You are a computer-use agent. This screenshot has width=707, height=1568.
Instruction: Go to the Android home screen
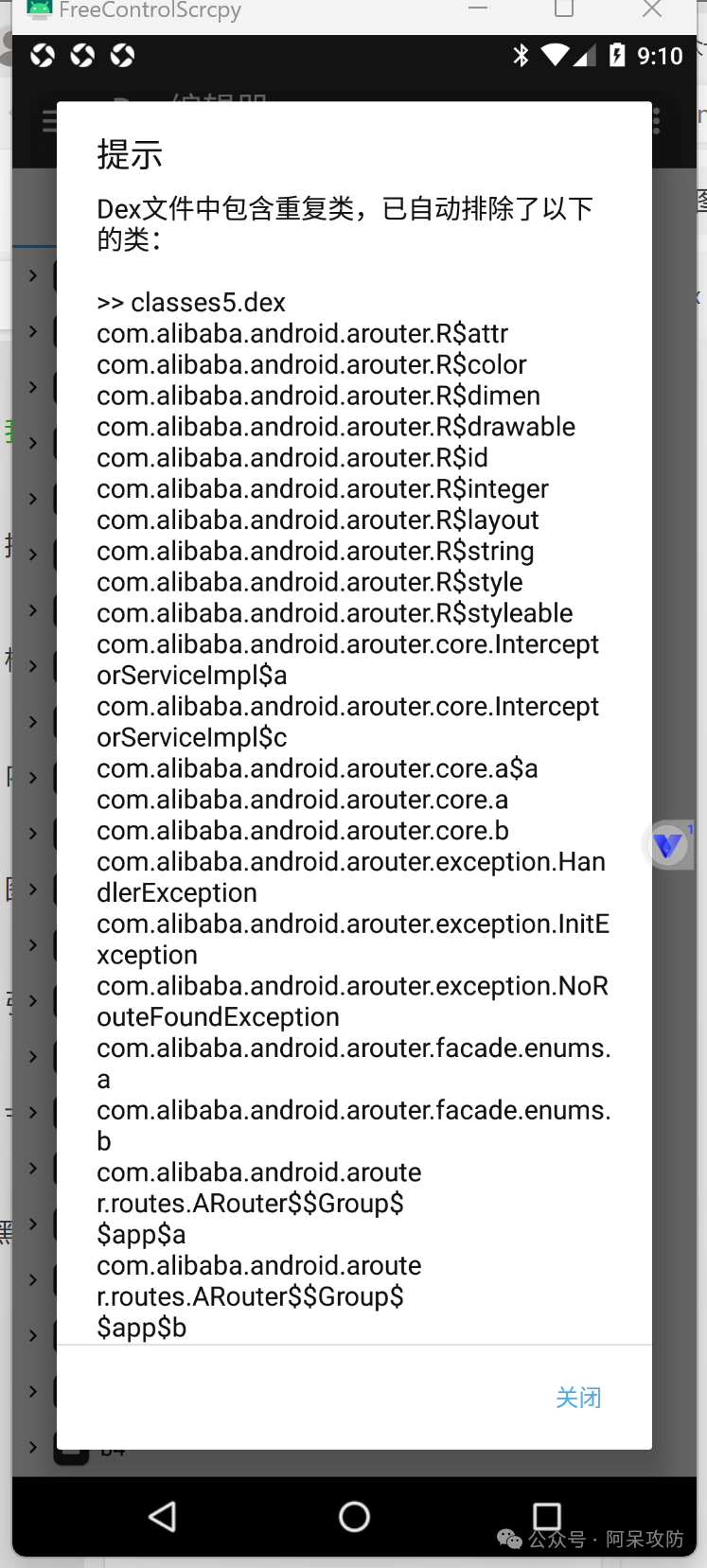pyautogui.click(x=354, y=1517)
